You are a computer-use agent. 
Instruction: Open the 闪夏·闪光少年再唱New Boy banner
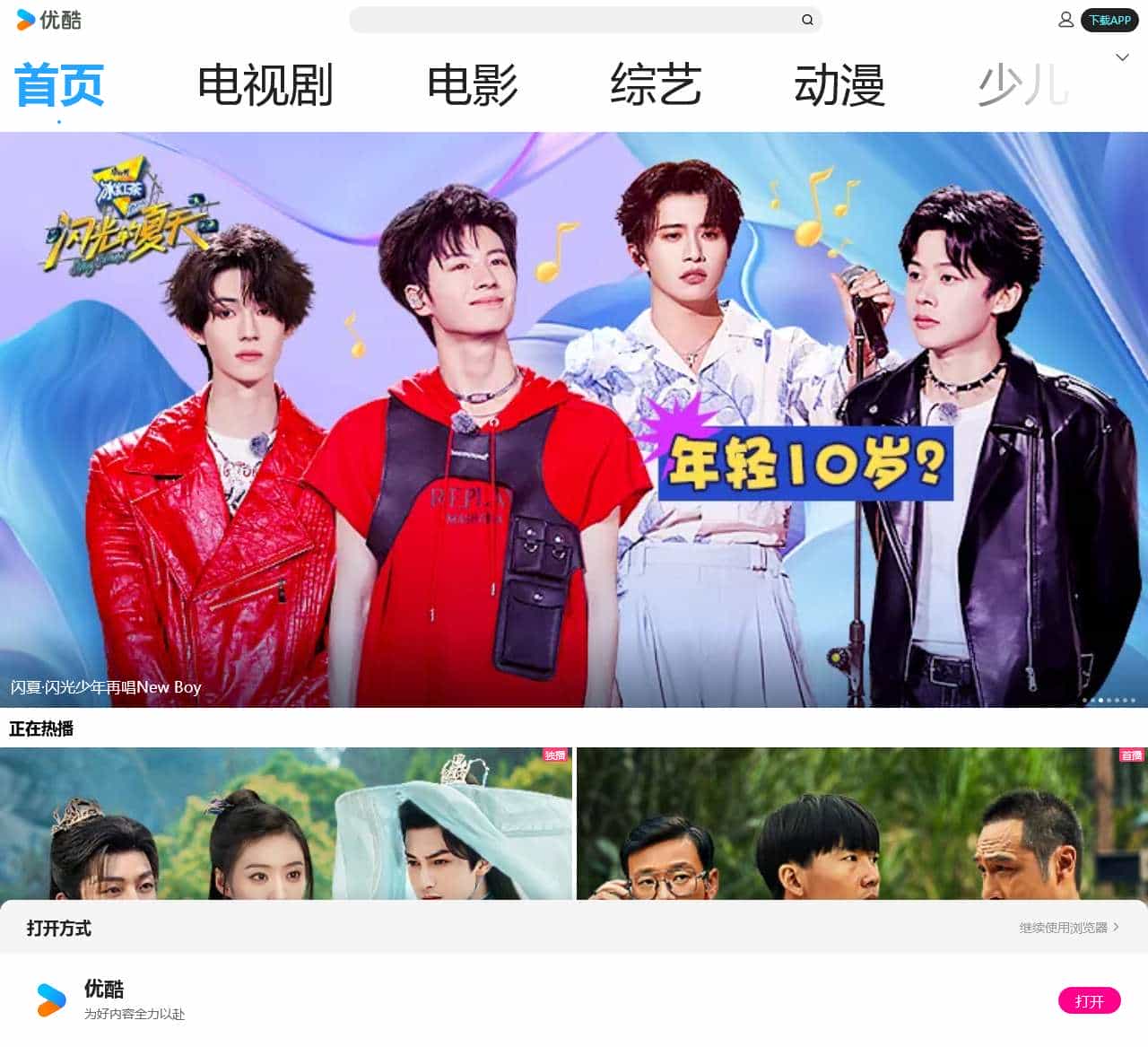point(574,420)
